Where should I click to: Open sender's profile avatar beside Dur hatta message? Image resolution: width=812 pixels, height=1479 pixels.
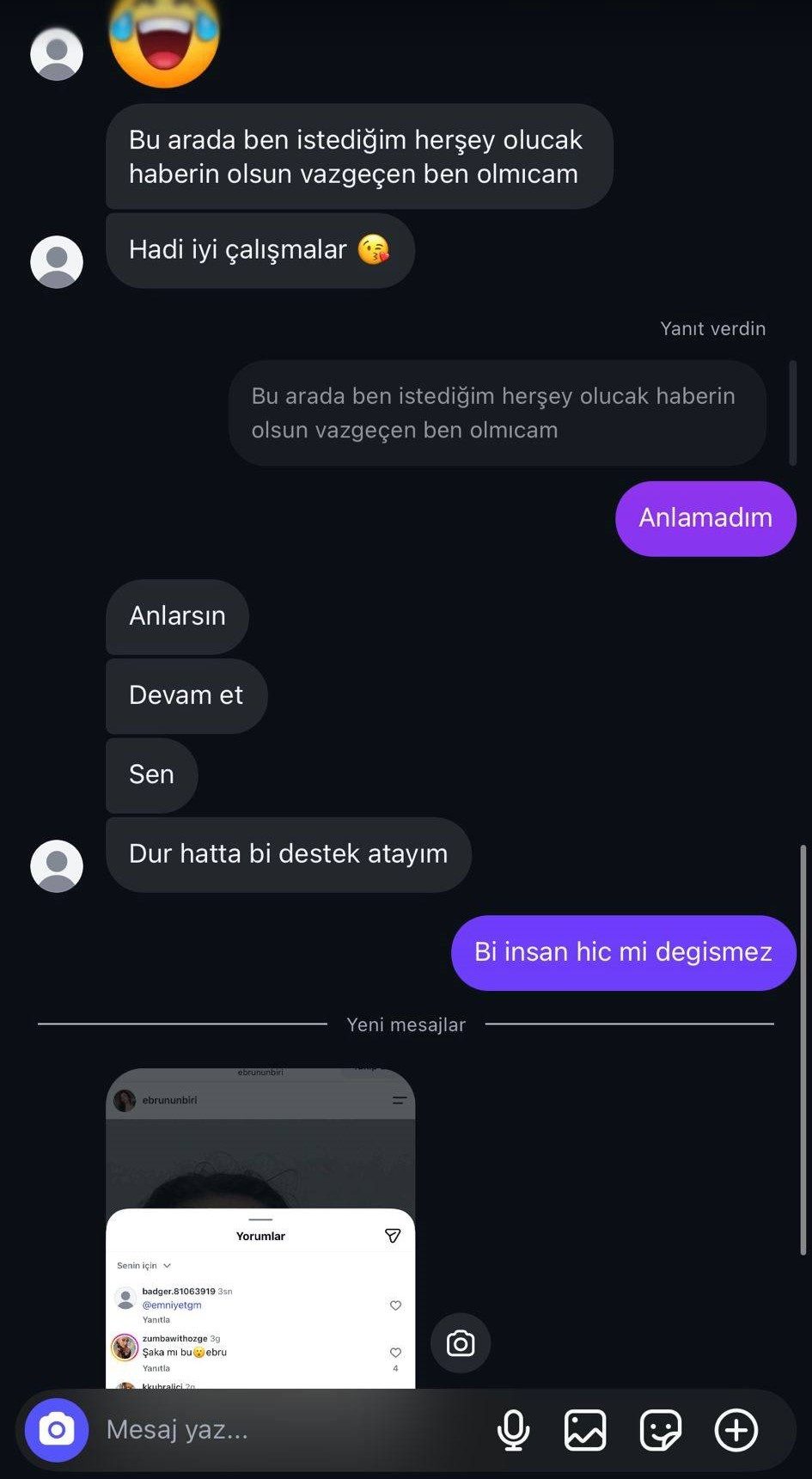(x=57, y=865)
